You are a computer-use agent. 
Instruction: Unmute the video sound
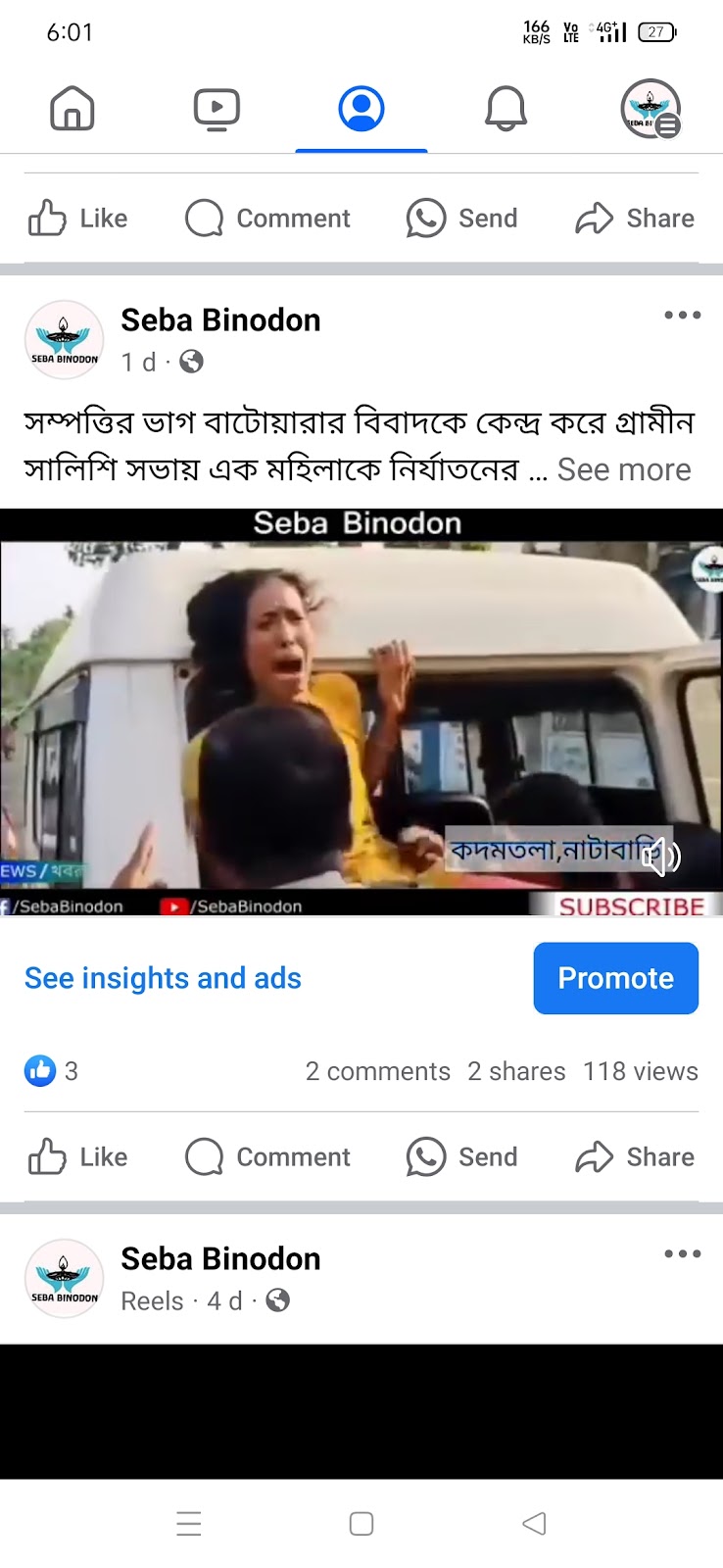660,857
